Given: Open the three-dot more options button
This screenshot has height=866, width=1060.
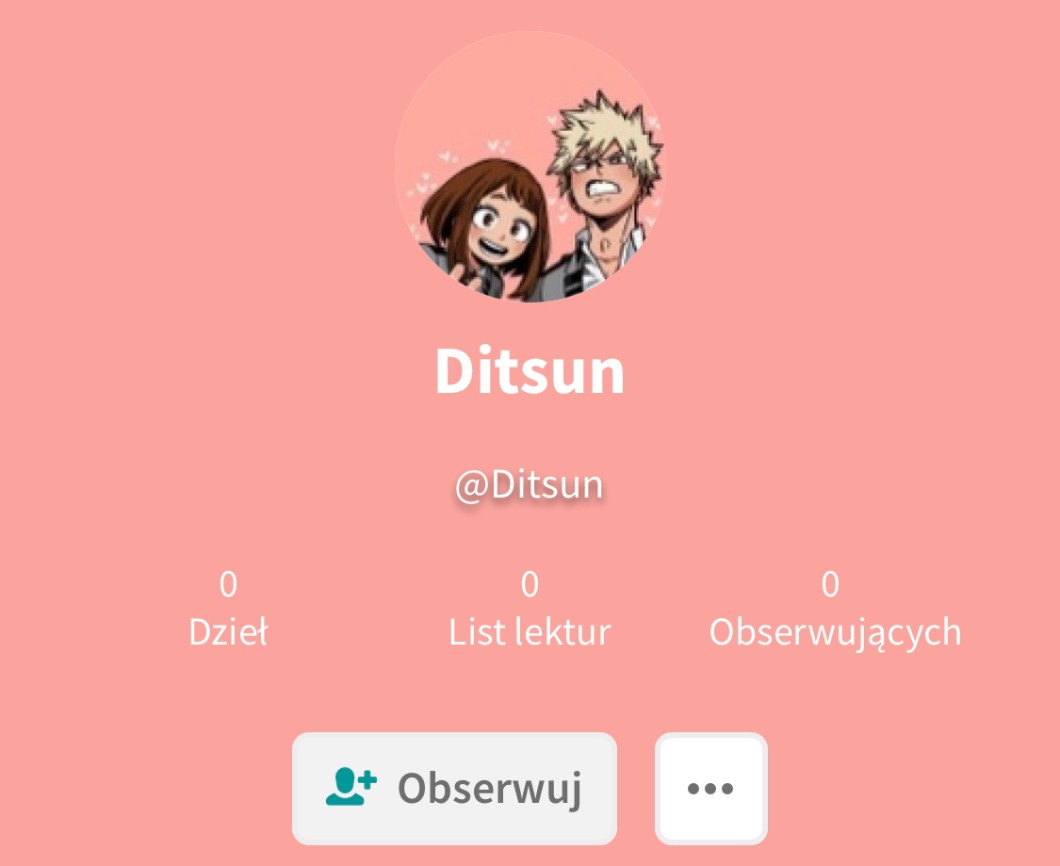Looking at the screenshot, I should click(711, 789).
